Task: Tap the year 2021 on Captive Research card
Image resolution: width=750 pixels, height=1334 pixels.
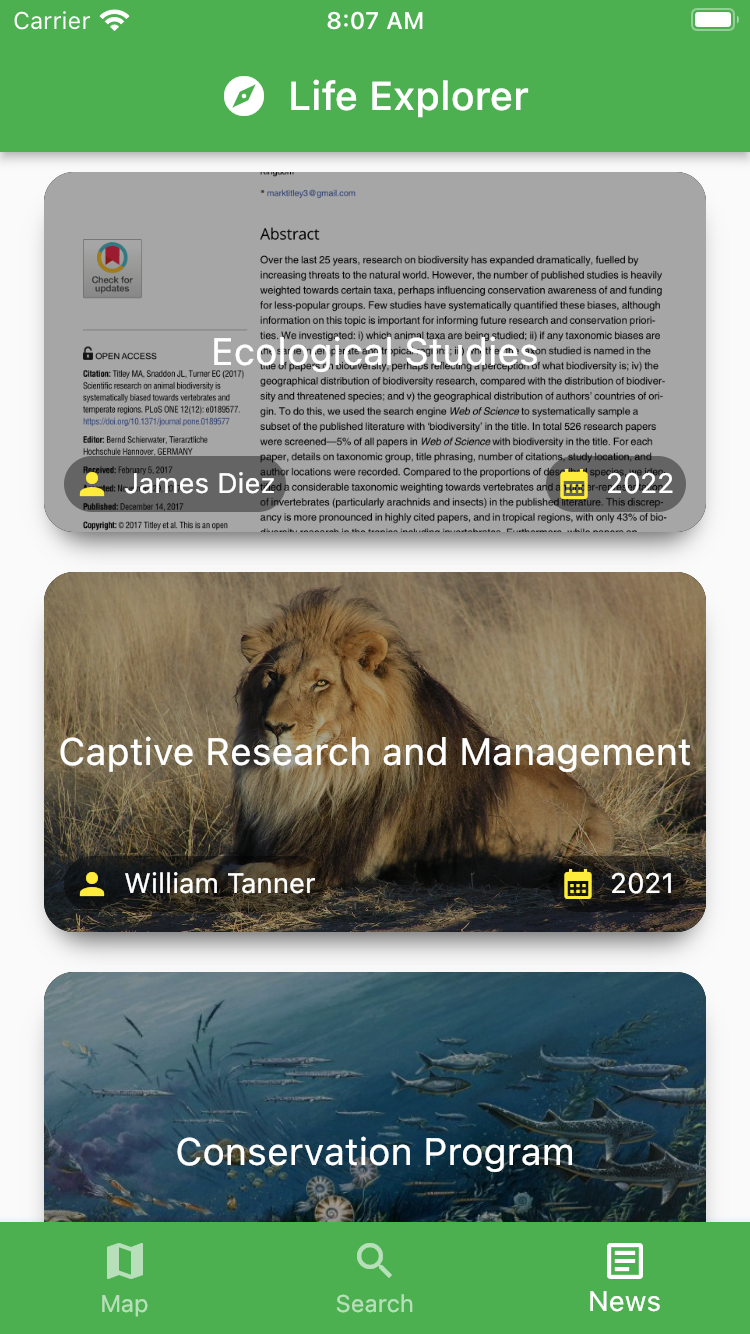Action: 644,884
